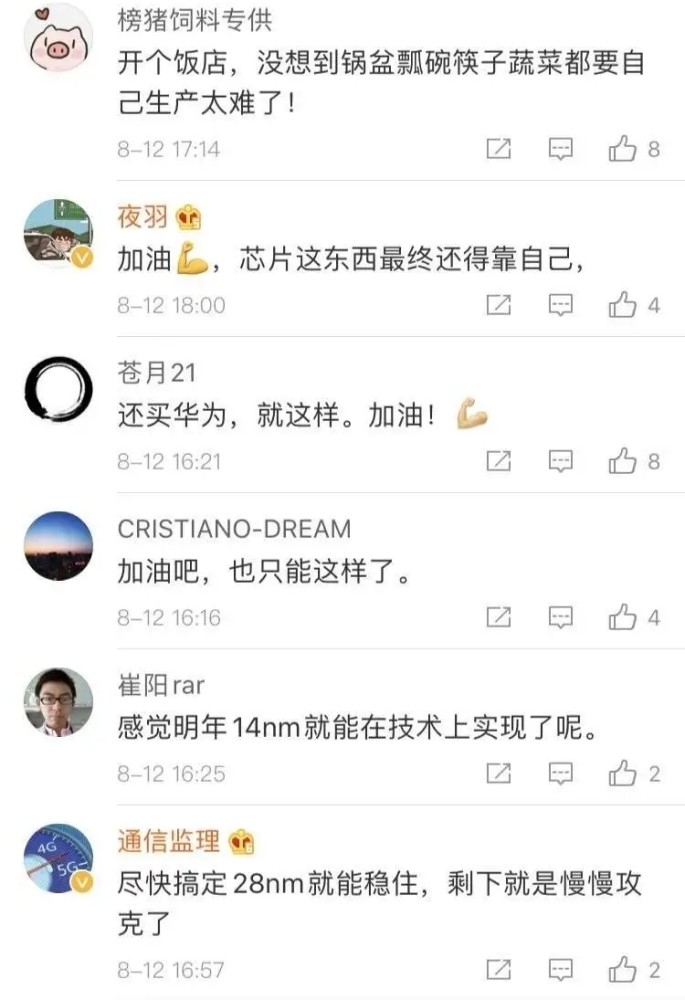Image resolution: width=685 pixels, height=1000 pixels.
Task: Repost 榜猪饲料专供's comment
Action: pyautogui.click(x=498, y=149)
